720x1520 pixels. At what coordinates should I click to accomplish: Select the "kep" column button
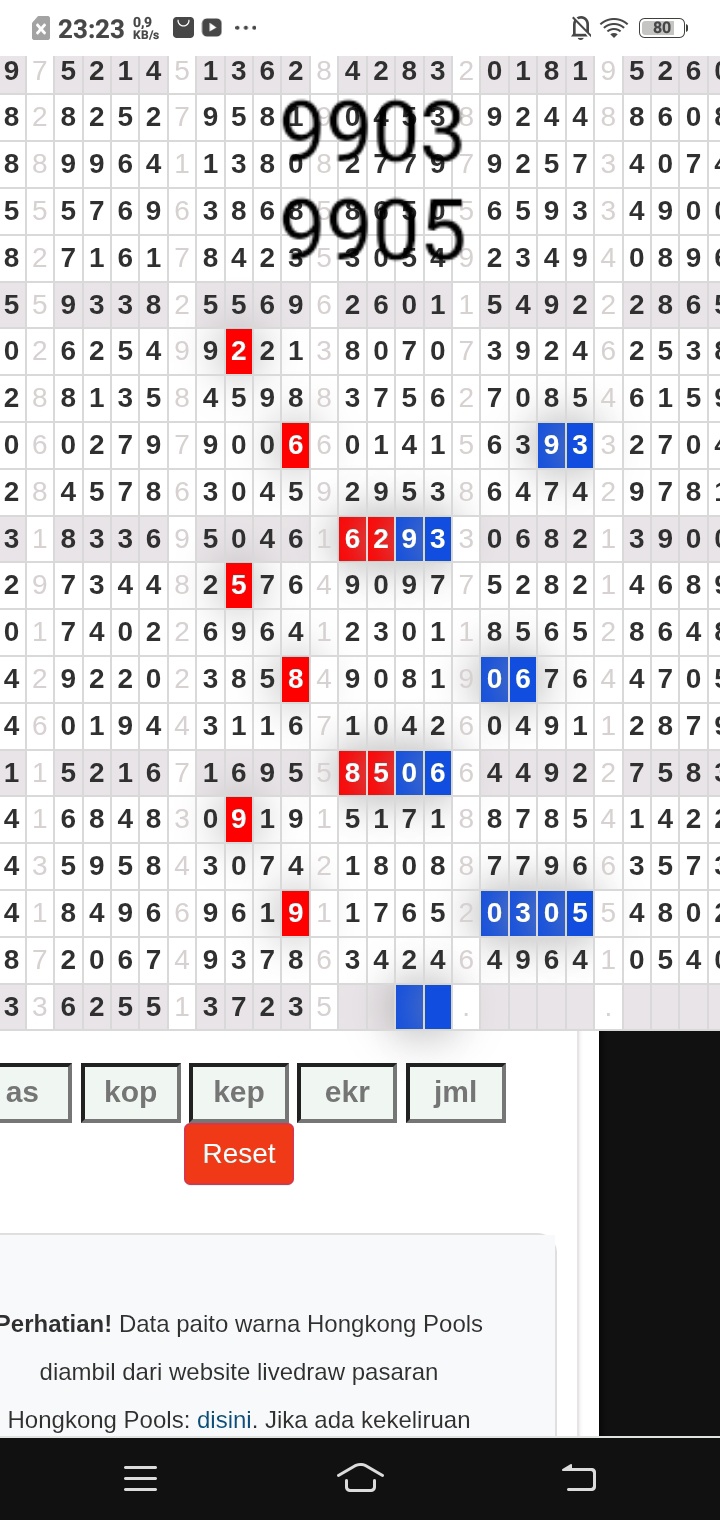pos(239,1092)
